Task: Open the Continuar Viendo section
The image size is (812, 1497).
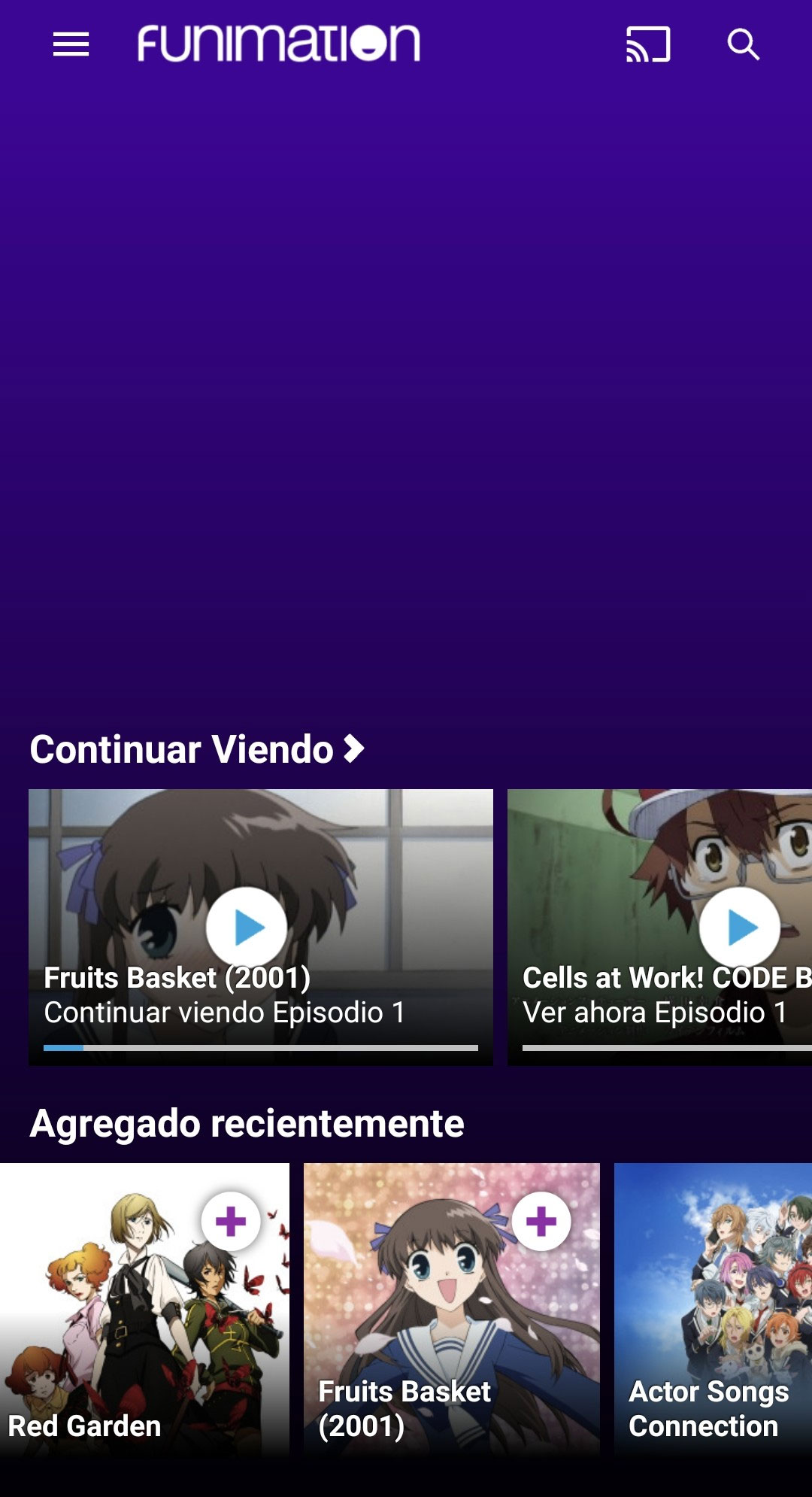Action: click(197, 749)
